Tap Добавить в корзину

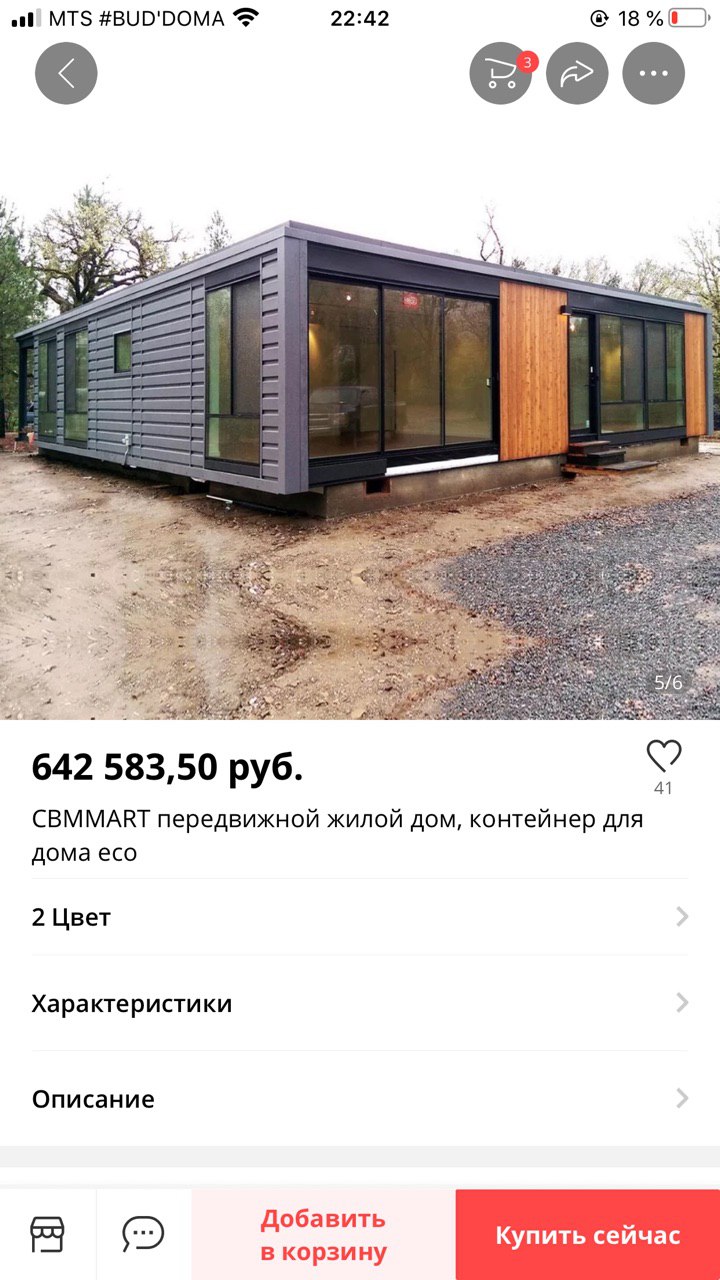click(323, 1235)
